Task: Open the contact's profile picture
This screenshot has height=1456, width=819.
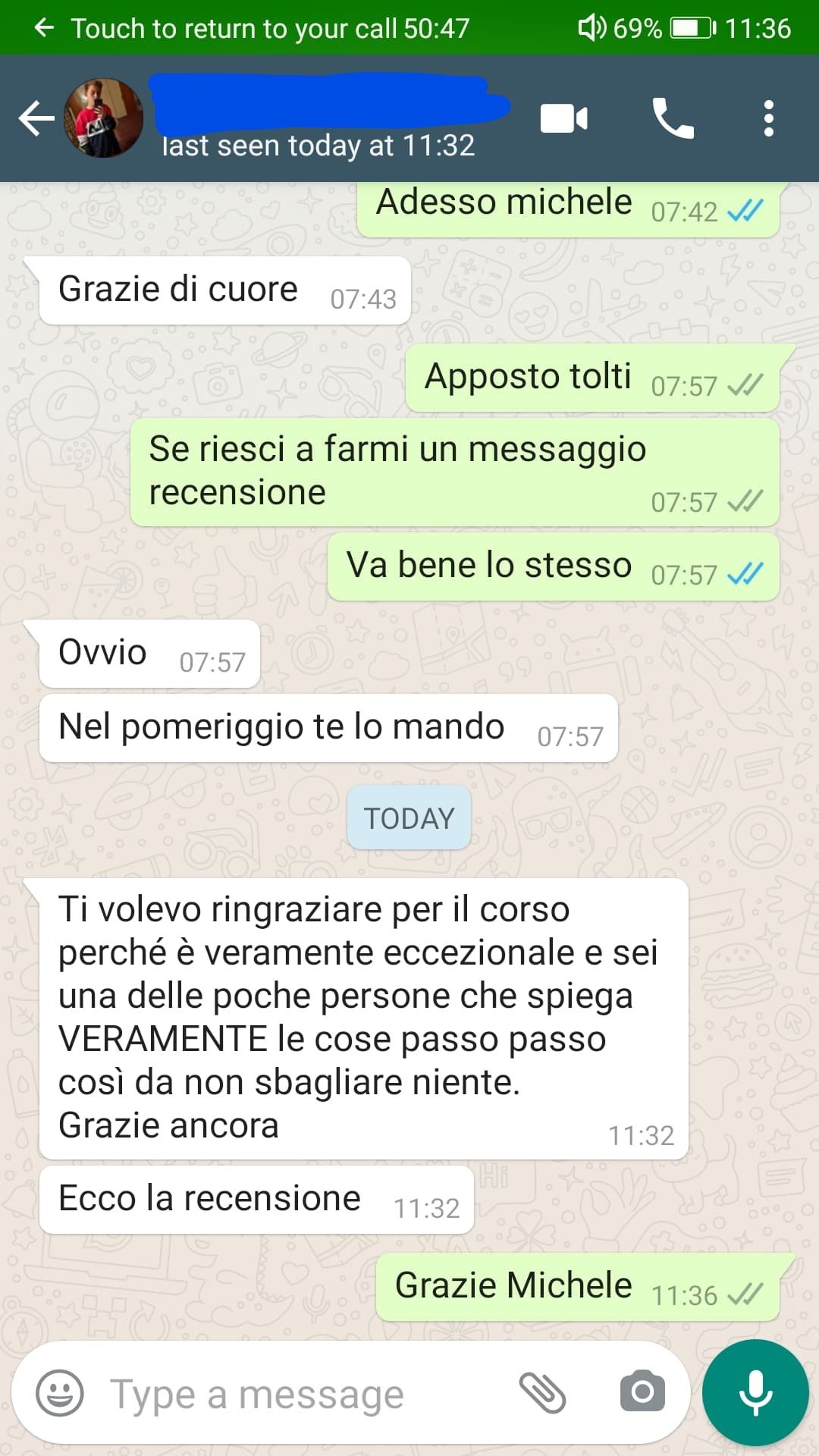Action: (x=105, y=118)
